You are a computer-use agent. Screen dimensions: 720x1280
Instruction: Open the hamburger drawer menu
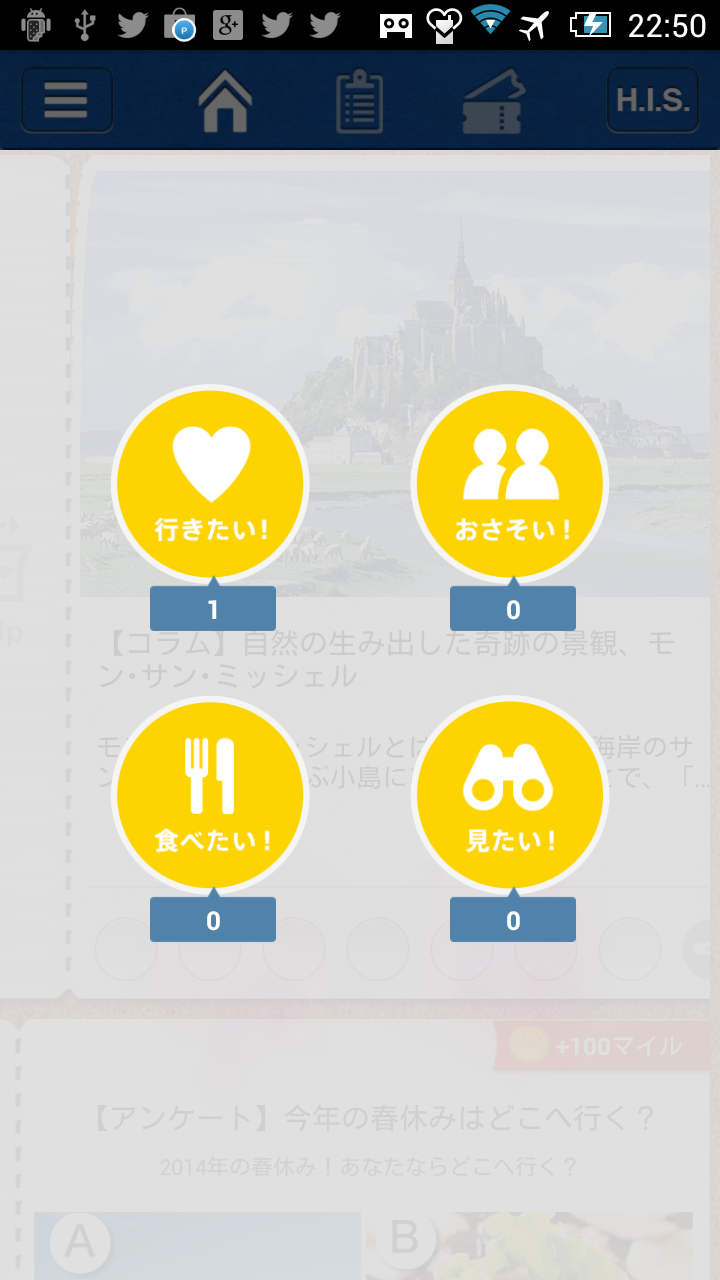[x=66, y=100]
